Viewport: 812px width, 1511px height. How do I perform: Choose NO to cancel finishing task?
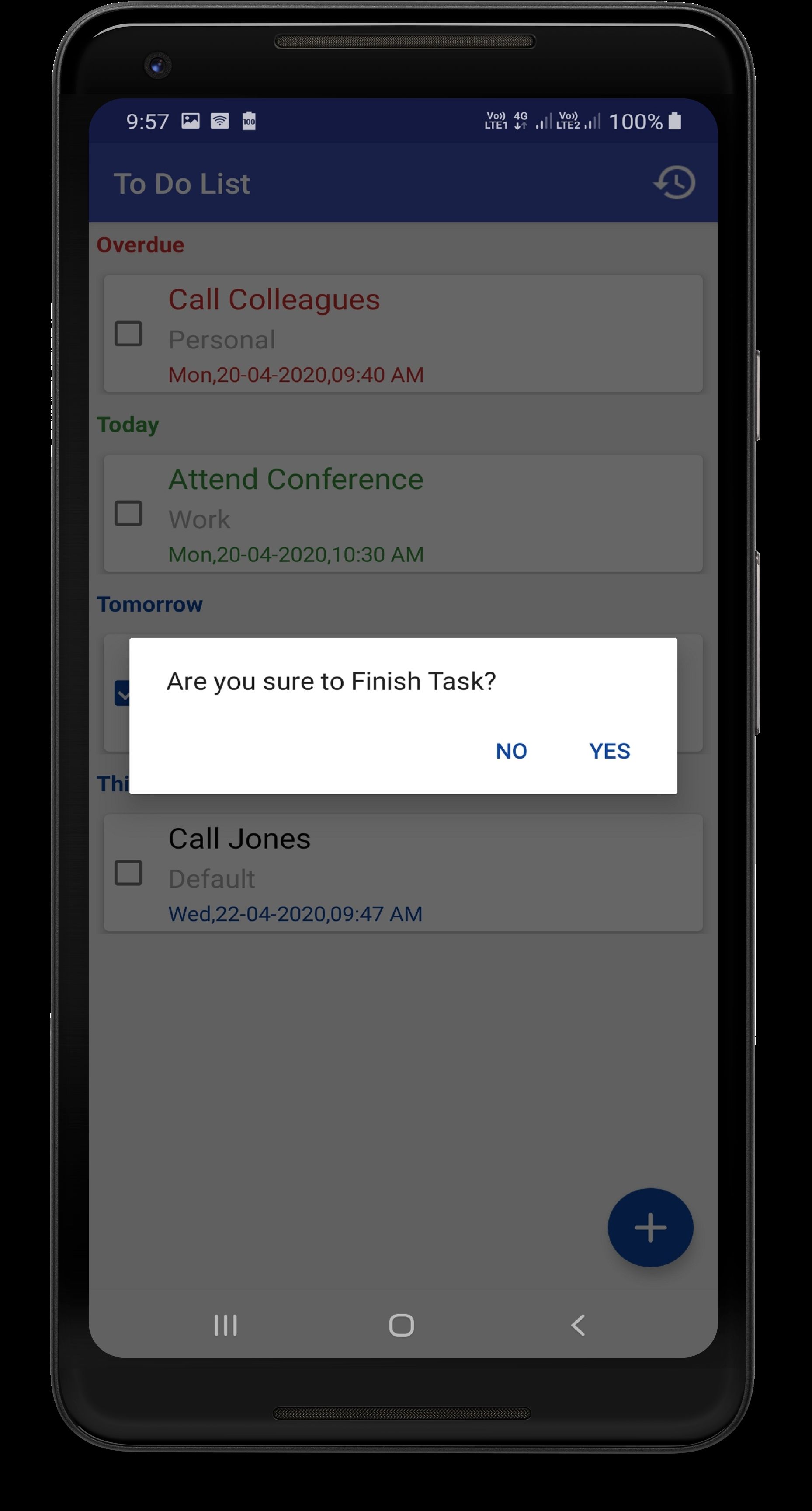coord(511,751)
